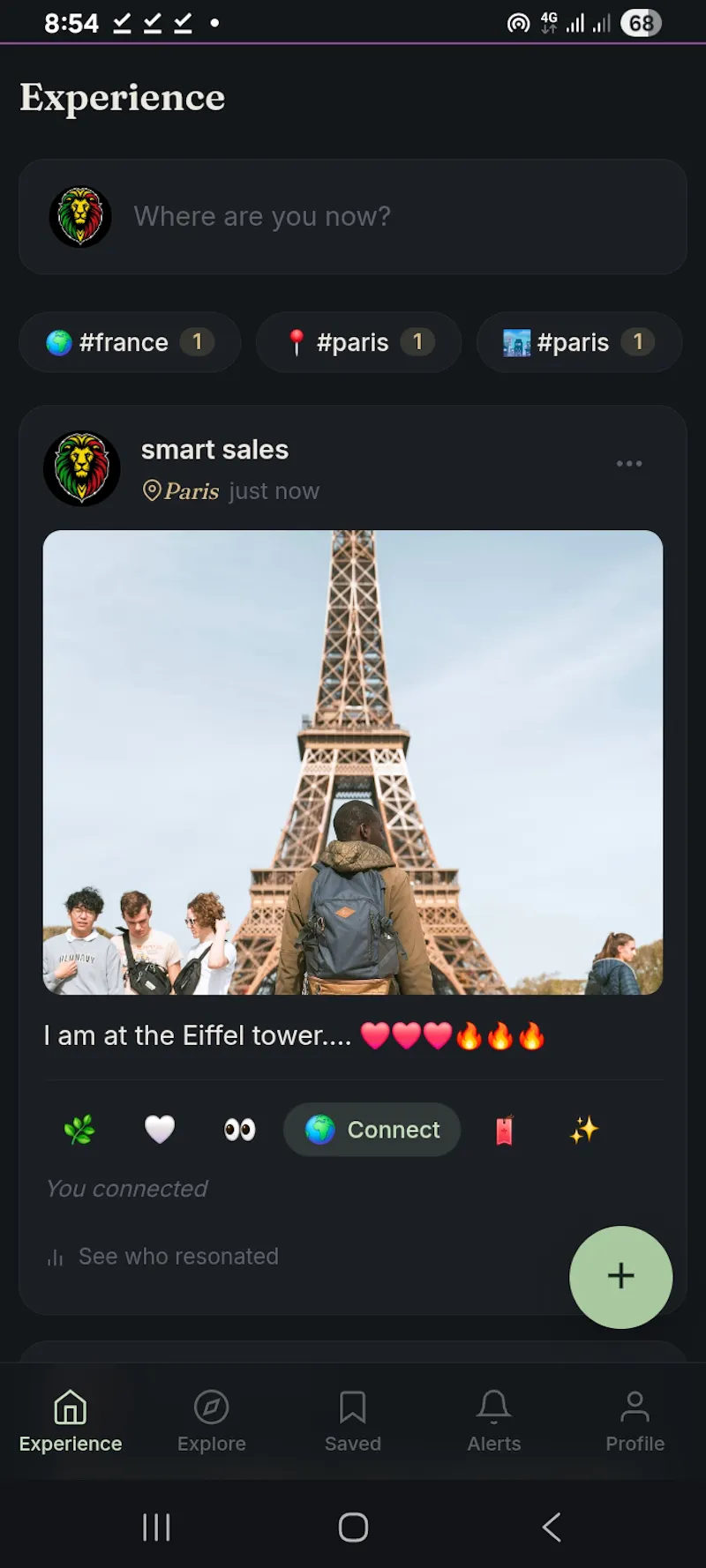Switch to the Saved tab
Image resolution: width=706 pixels, height=1568 pixels.
353,1421
